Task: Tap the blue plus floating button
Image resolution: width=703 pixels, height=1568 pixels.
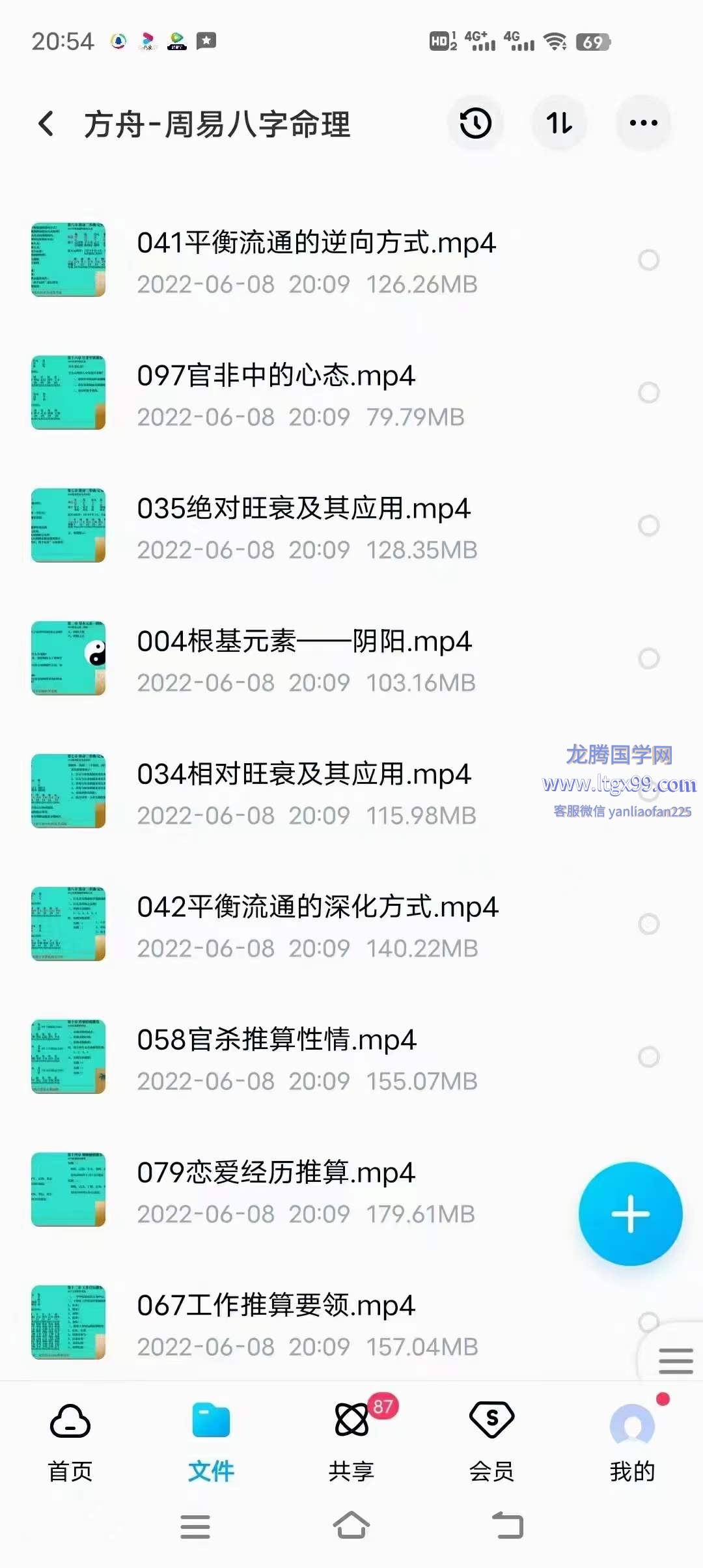Action: tap(630, 1214)
